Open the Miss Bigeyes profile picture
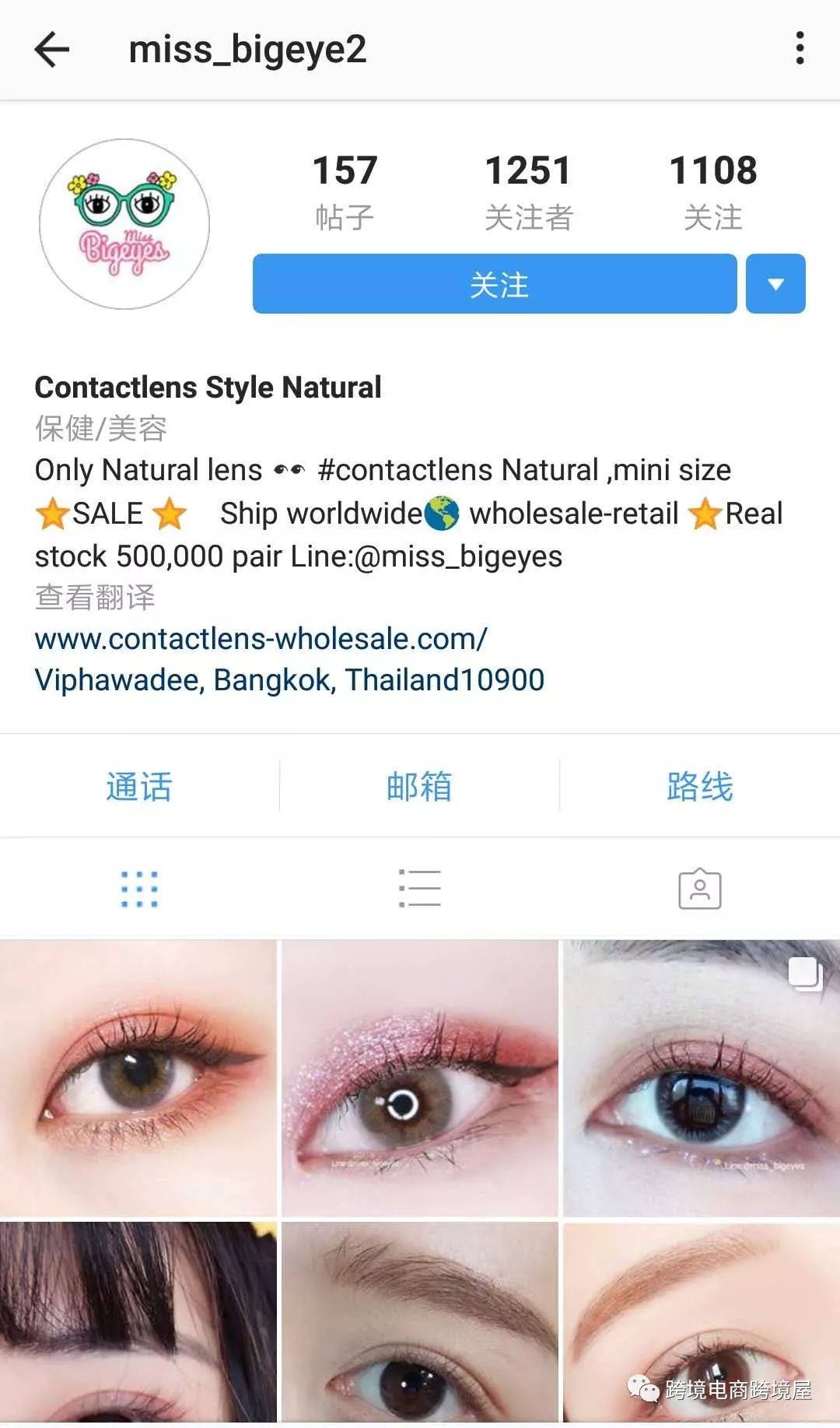Viewport: 840px width, 1428px height. tap(124, 224)
